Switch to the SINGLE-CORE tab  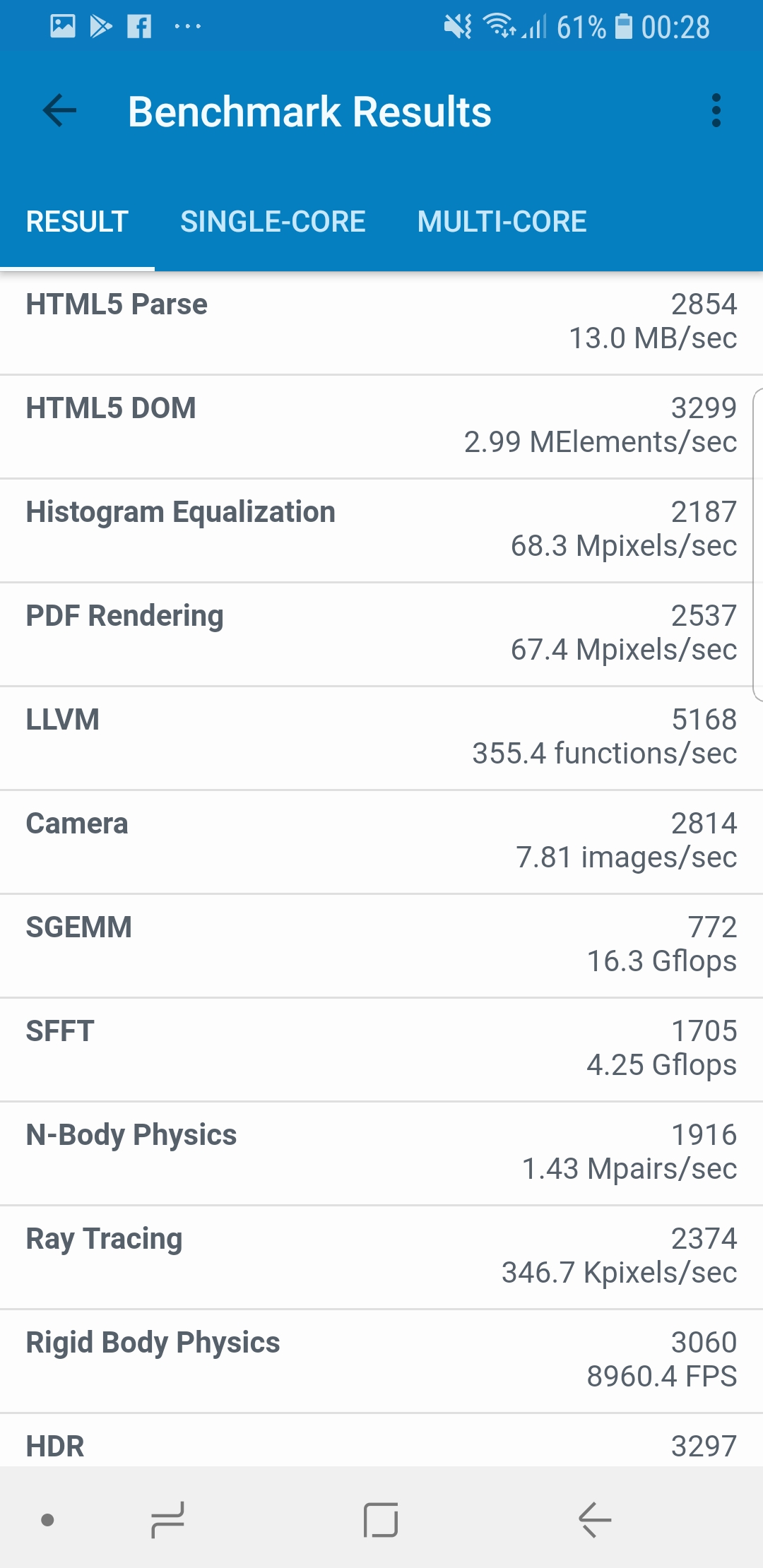[x=273, y=222]
